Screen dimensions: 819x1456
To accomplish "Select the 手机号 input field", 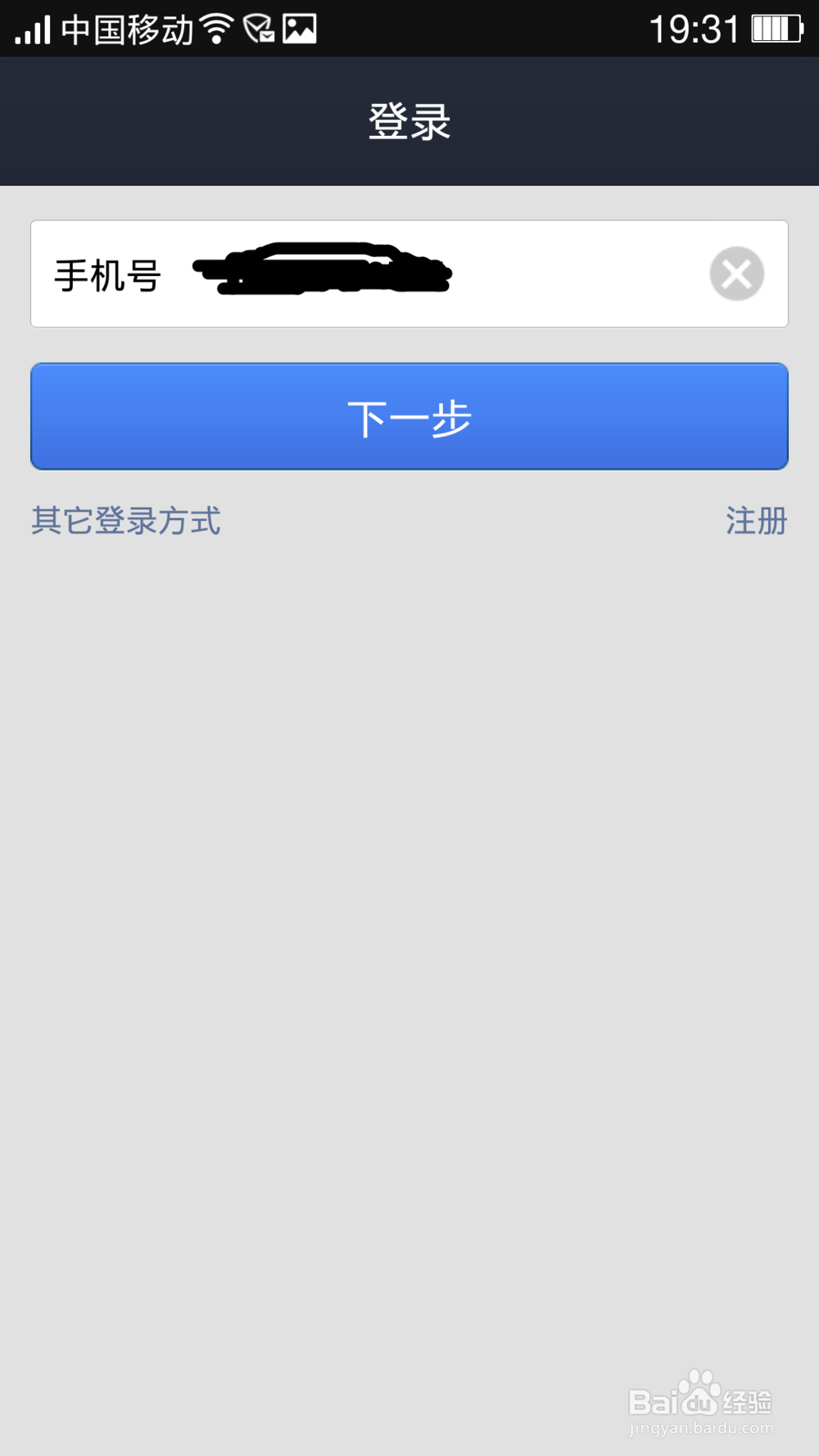I will [409, 274].
